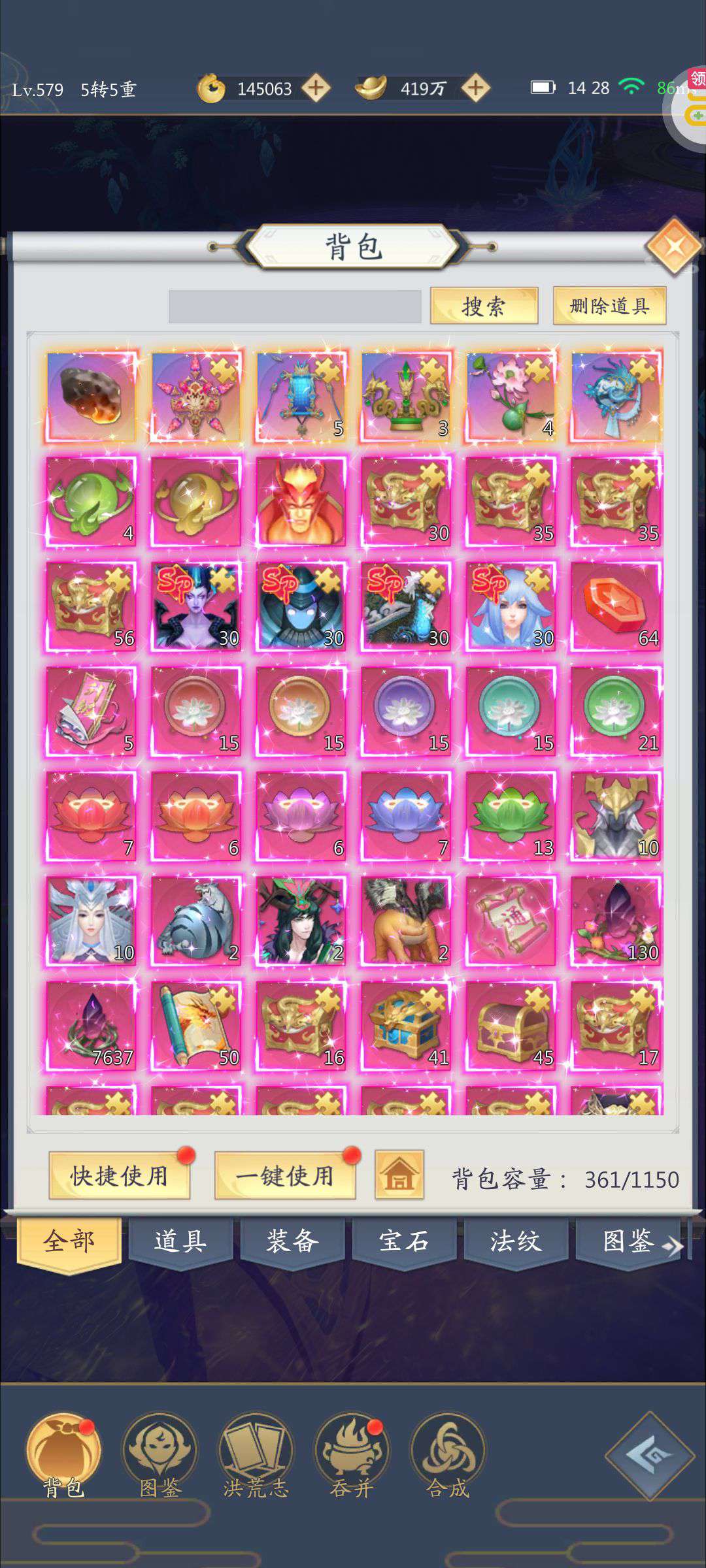Tap the 一键使用 one-click use button
Image resolution: width=706 pixels, height=1568 pixels.
point(285,1176)
